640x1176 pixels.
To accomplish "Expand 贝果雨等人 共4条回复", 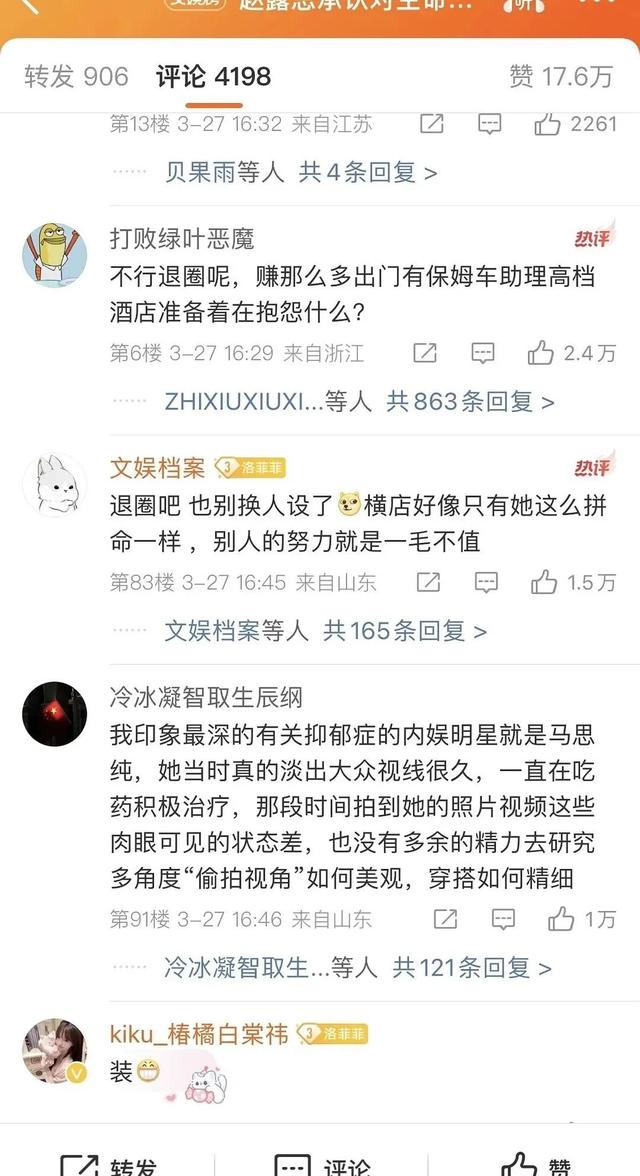I will tap(300, 172).
